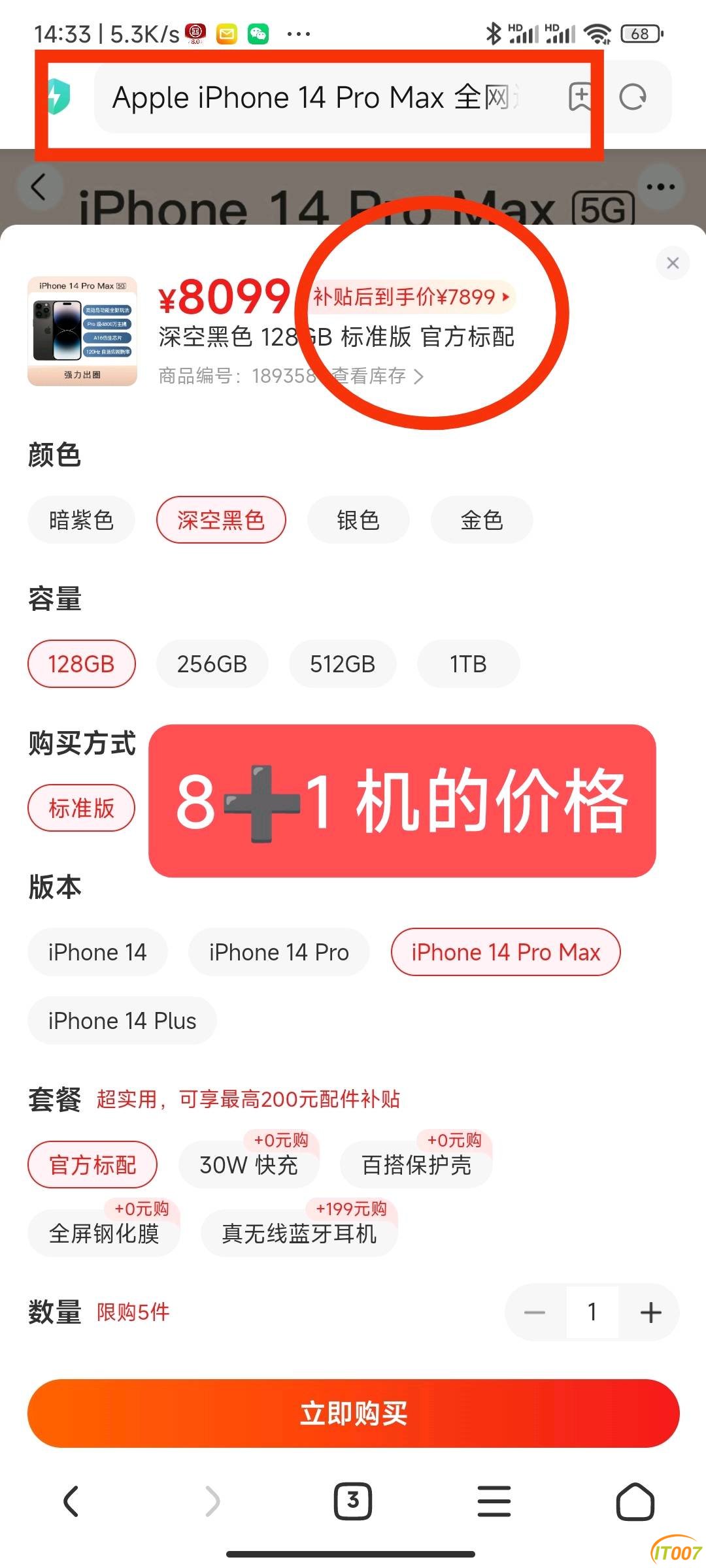The width and height of the screenshot is (706, 1568).
Task: Switch version to iPhone 14 Pro
Action: point(278,953)
